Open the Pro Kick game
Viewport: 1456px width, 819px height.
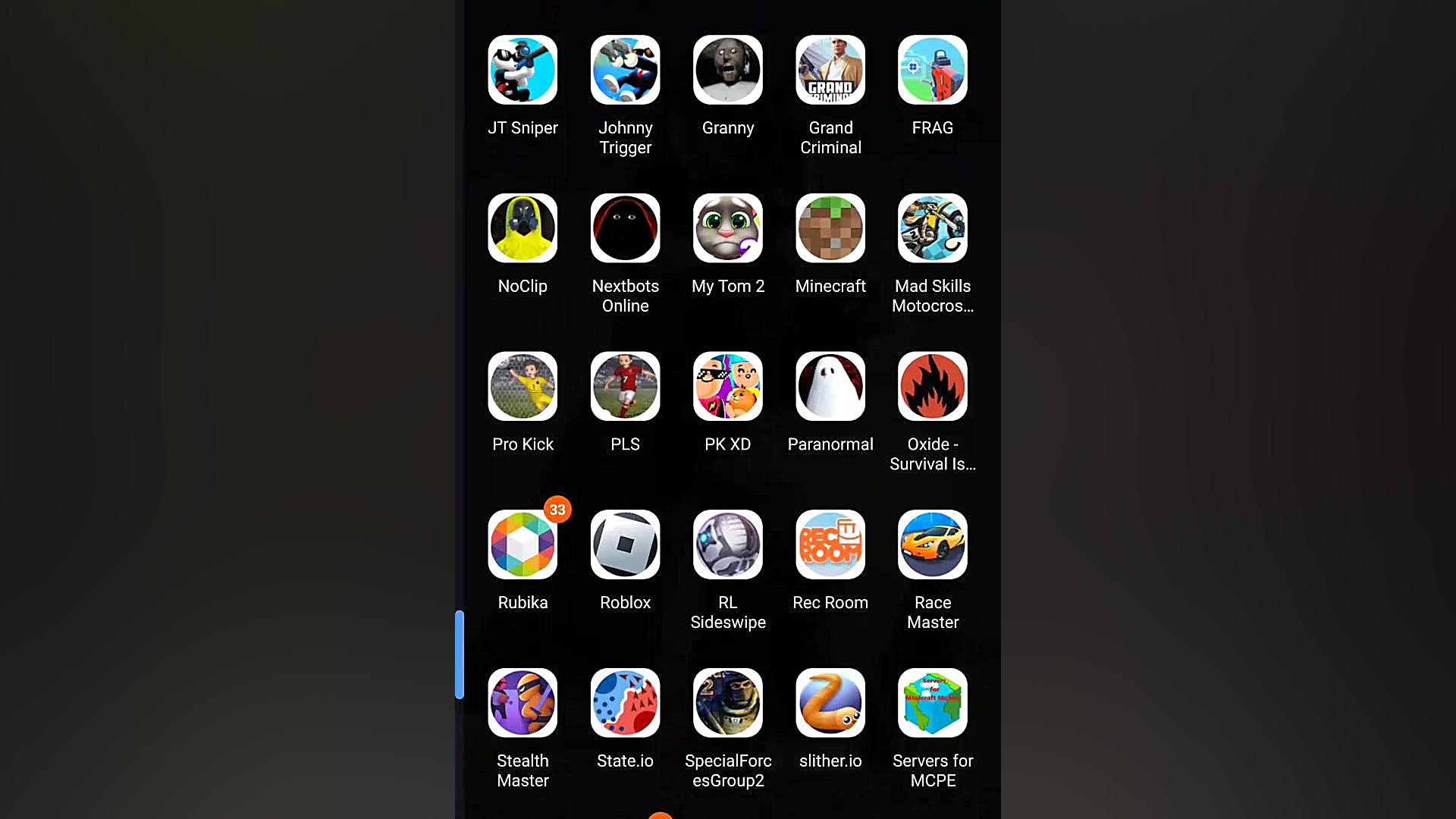click(522, 386)
